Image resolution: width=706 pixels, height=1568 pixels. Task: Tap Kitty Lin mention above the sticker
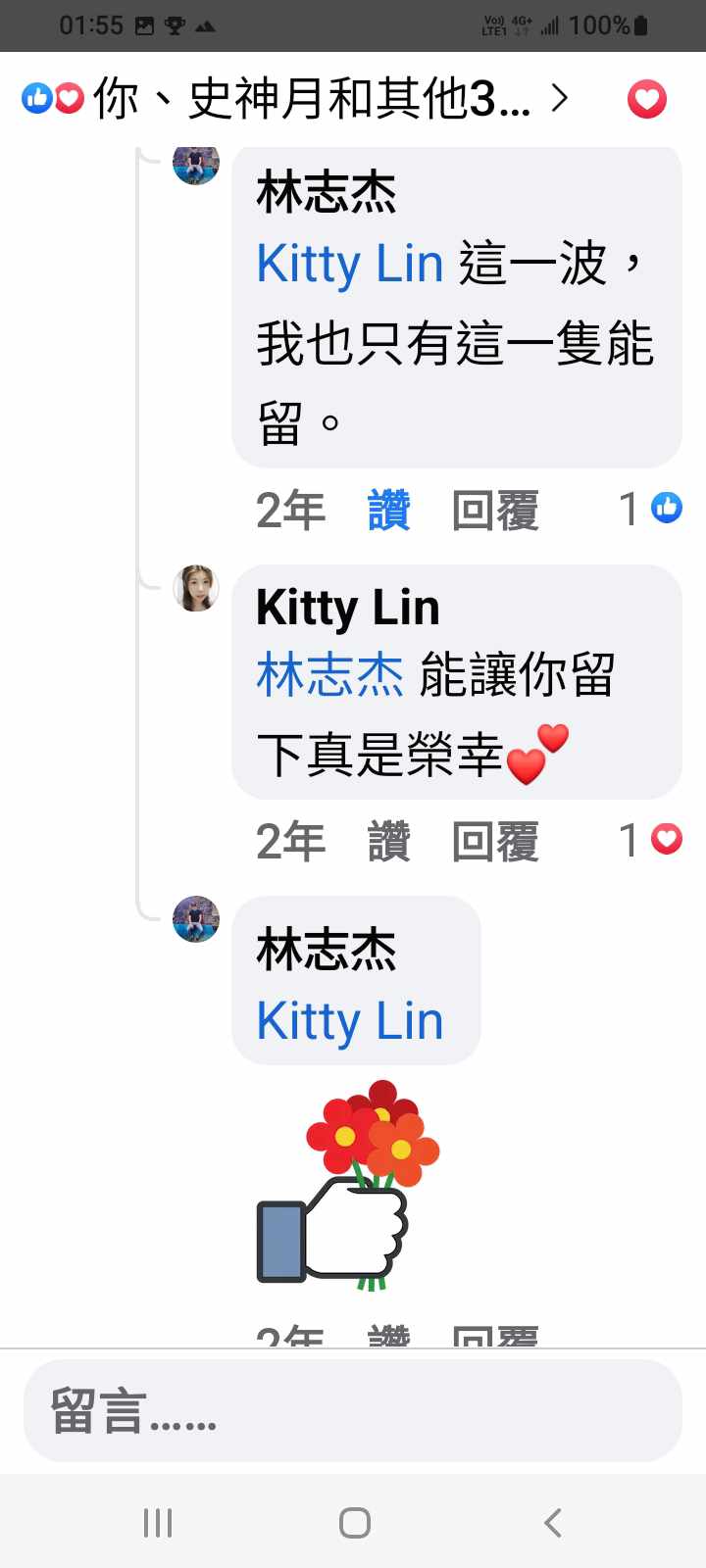(x=350, y=1021)
